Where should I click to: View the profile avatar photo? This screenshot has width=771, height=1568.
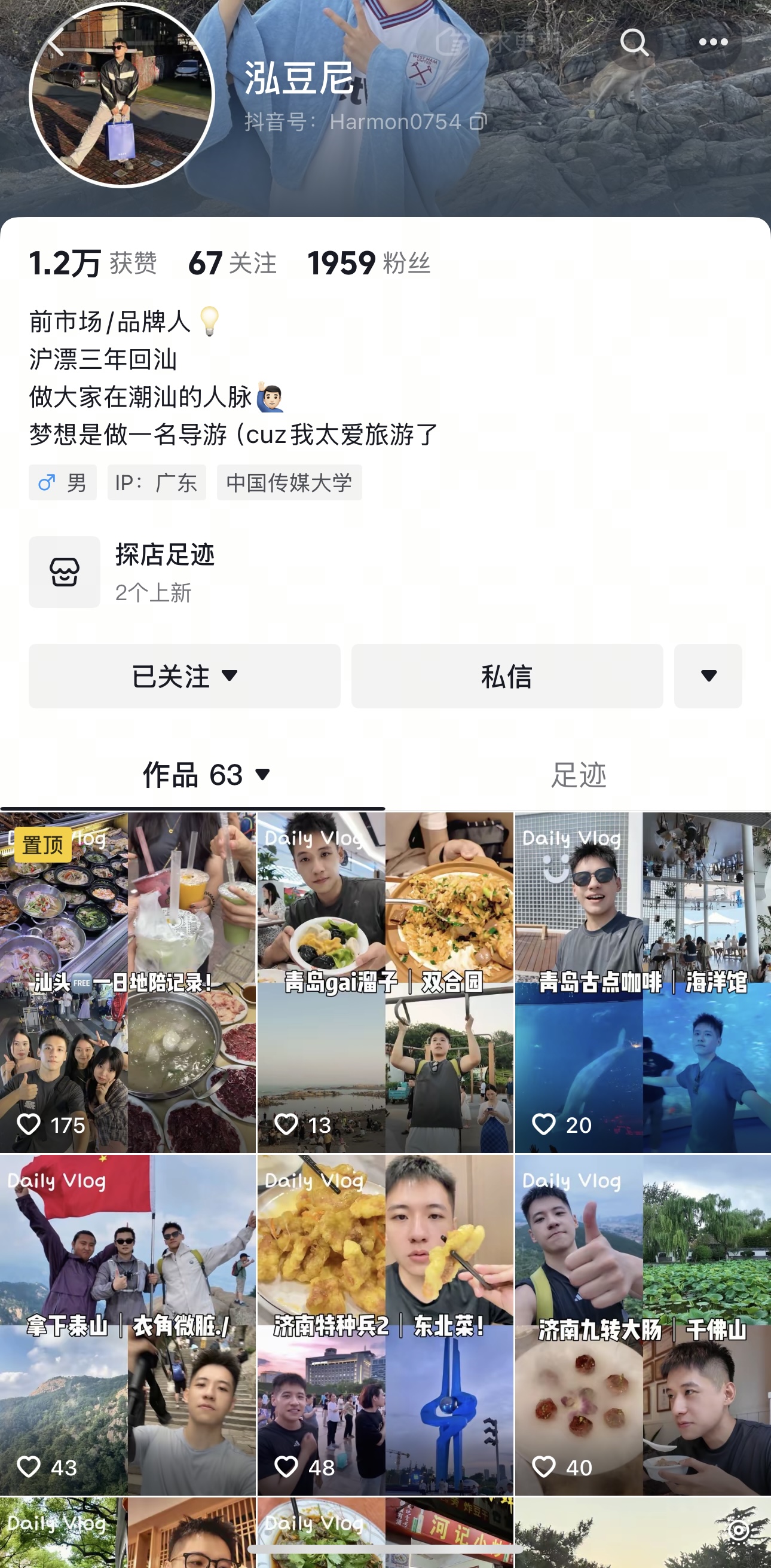coord(122,96)
